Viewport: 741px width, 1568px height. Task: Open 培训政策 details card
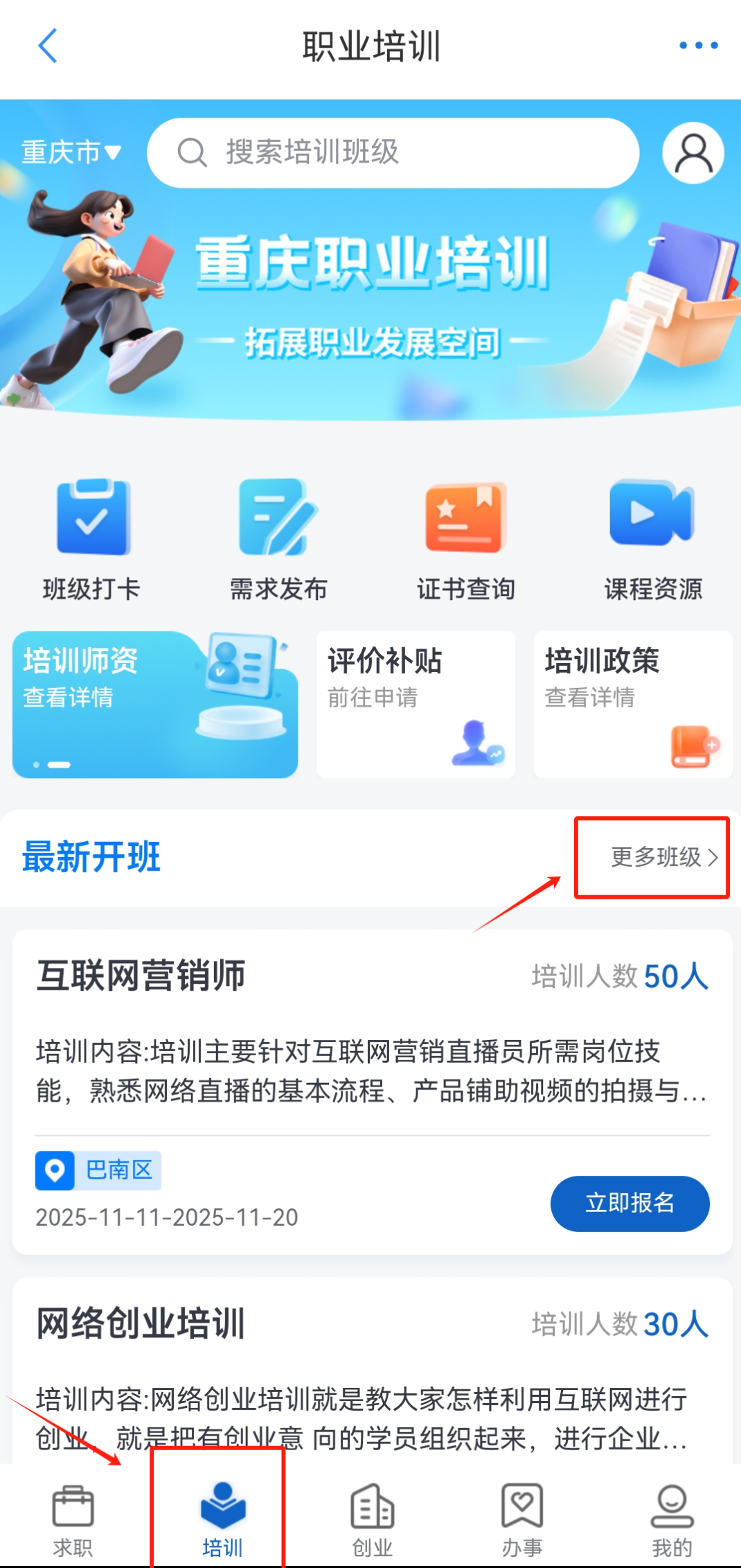click(x=632, y=704)
